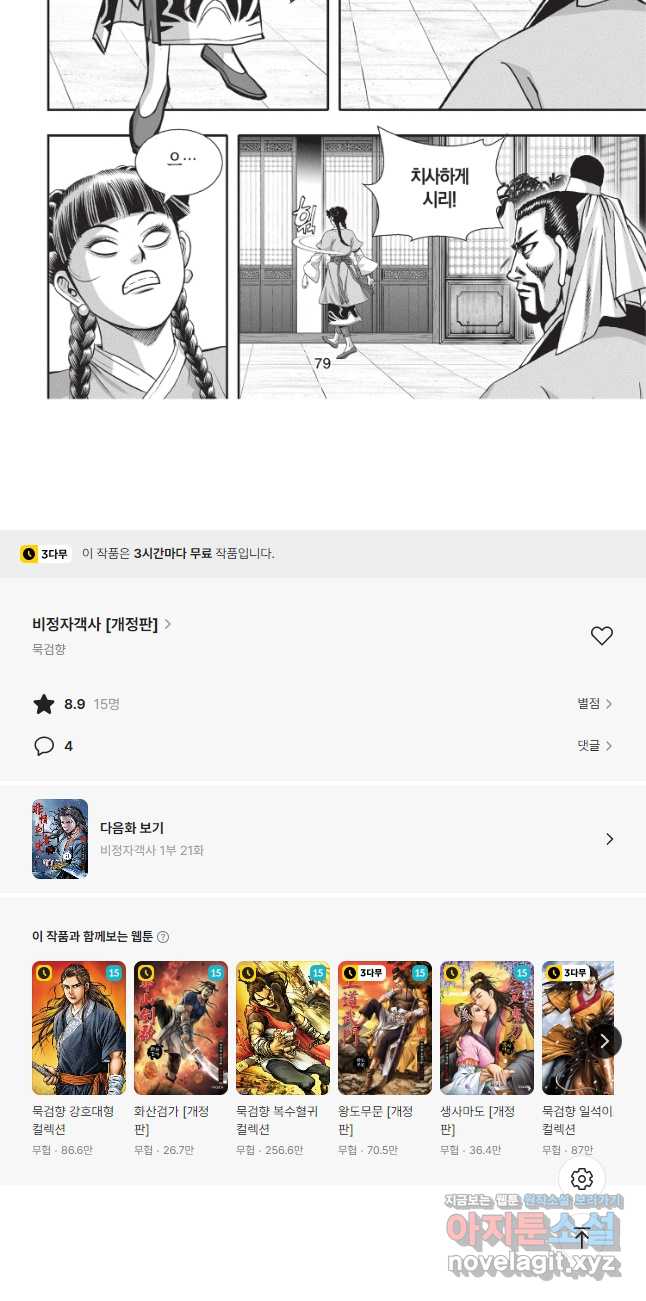Show info about 이 작품과 함께보는 웹툰

tap(163, 937)
